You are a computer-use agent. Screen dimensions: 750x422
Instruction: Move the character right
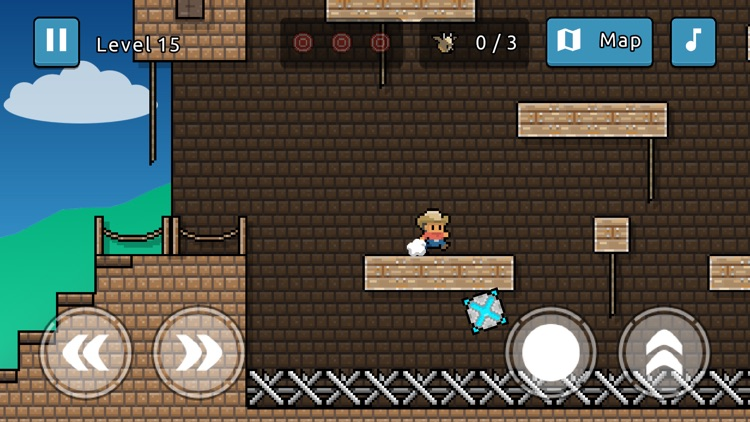[x=198, y=353]
